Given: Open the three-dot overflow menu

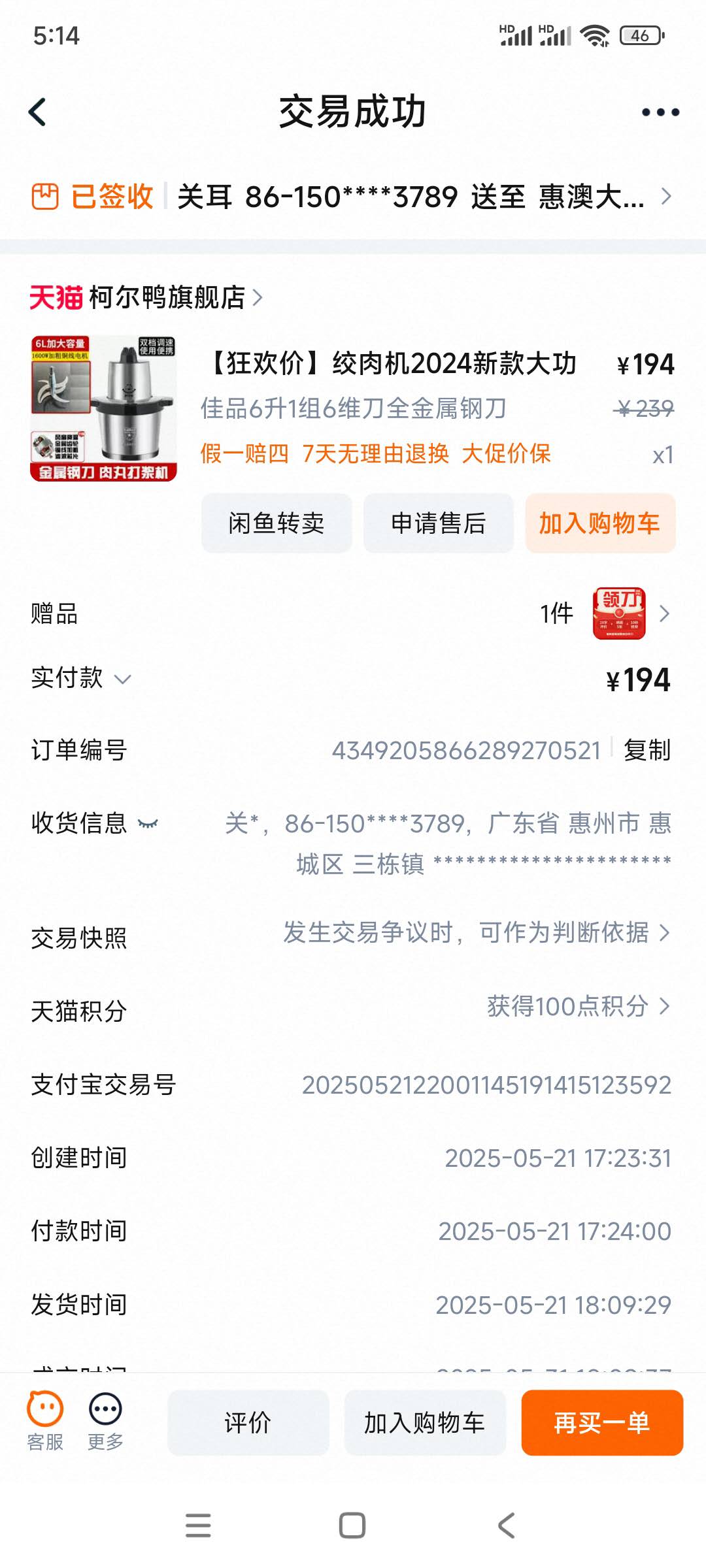Looking at the screenshot, I should coord(660,112).
